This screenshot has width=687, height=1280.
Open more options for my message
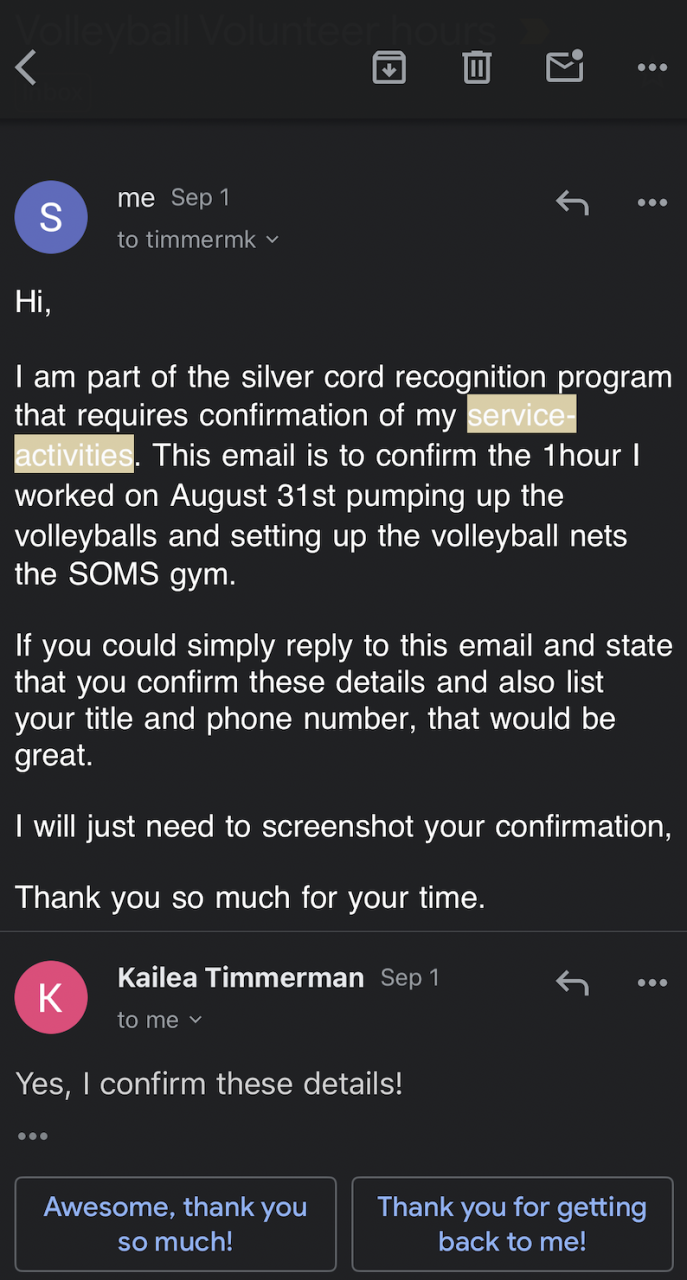click(x=652, y=203)
